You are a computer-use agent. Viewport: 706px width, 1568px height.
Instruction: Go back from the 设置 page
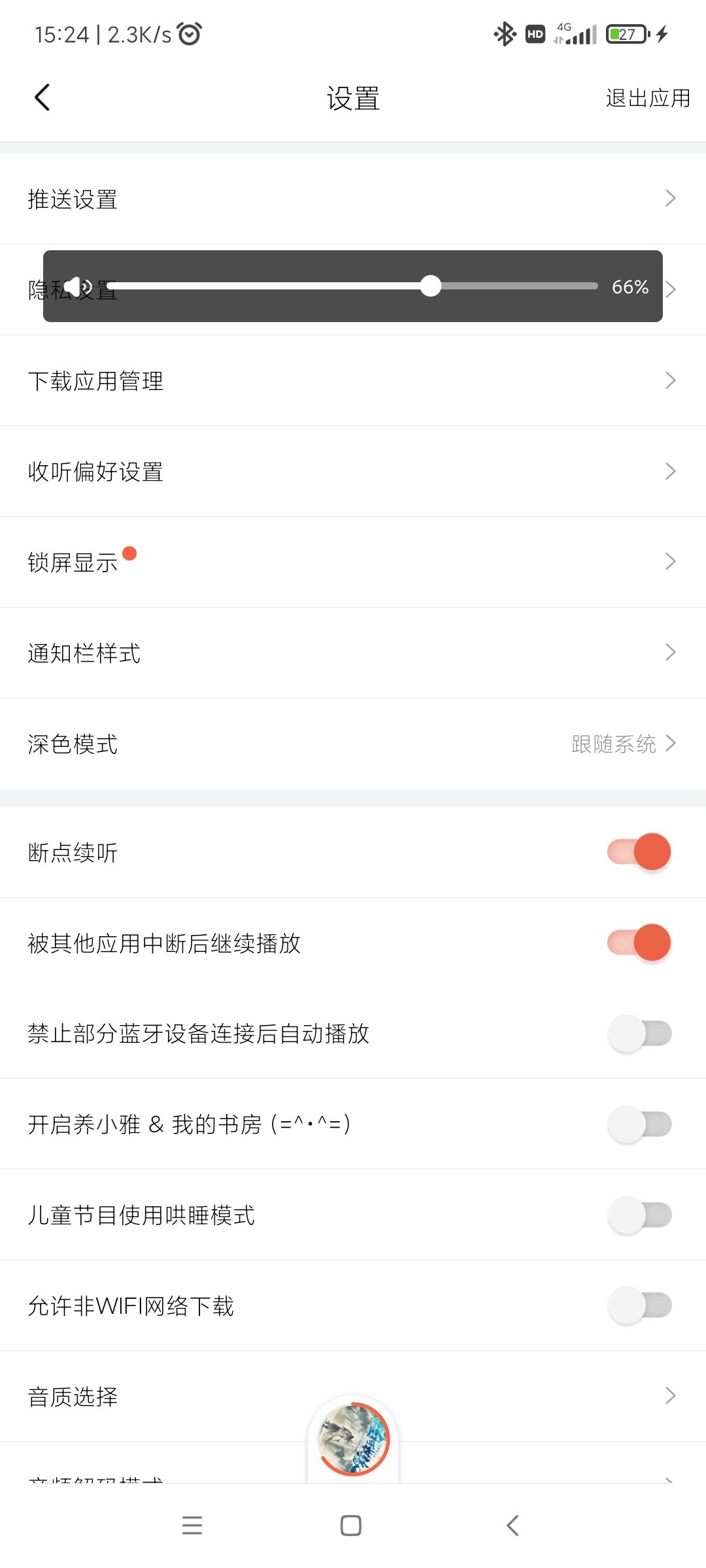click(42, 98)
